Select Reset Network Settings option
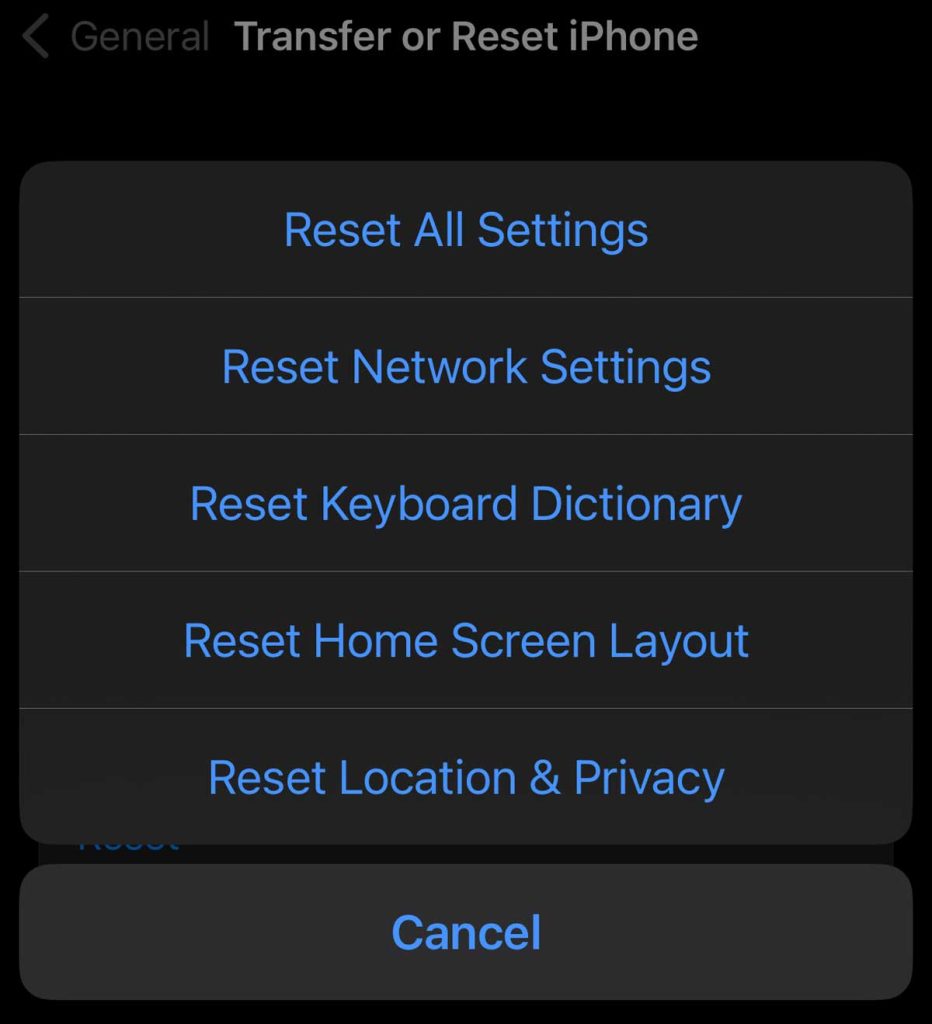 click(x=466, y=367)
